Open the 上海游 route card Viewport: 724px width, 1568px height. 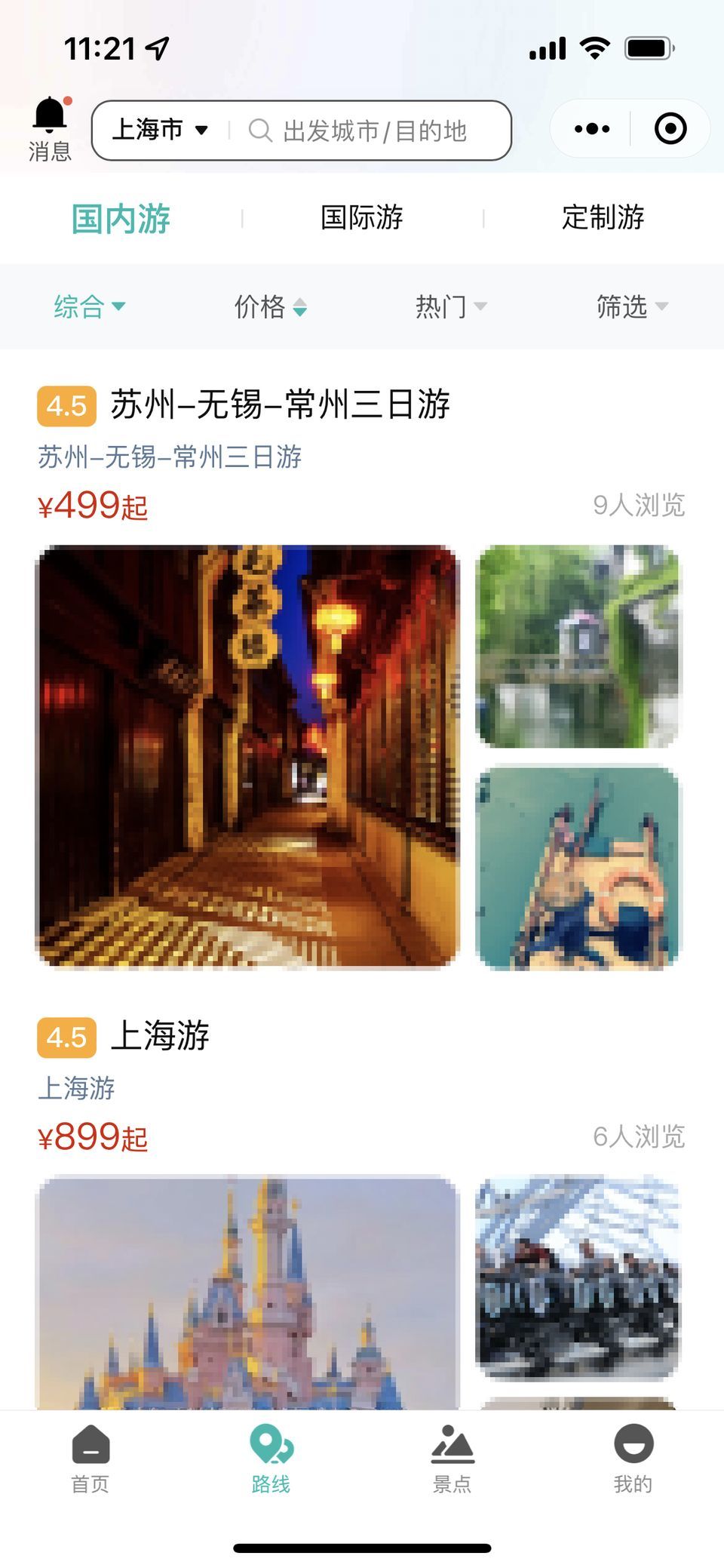[x=160, y=1036]
